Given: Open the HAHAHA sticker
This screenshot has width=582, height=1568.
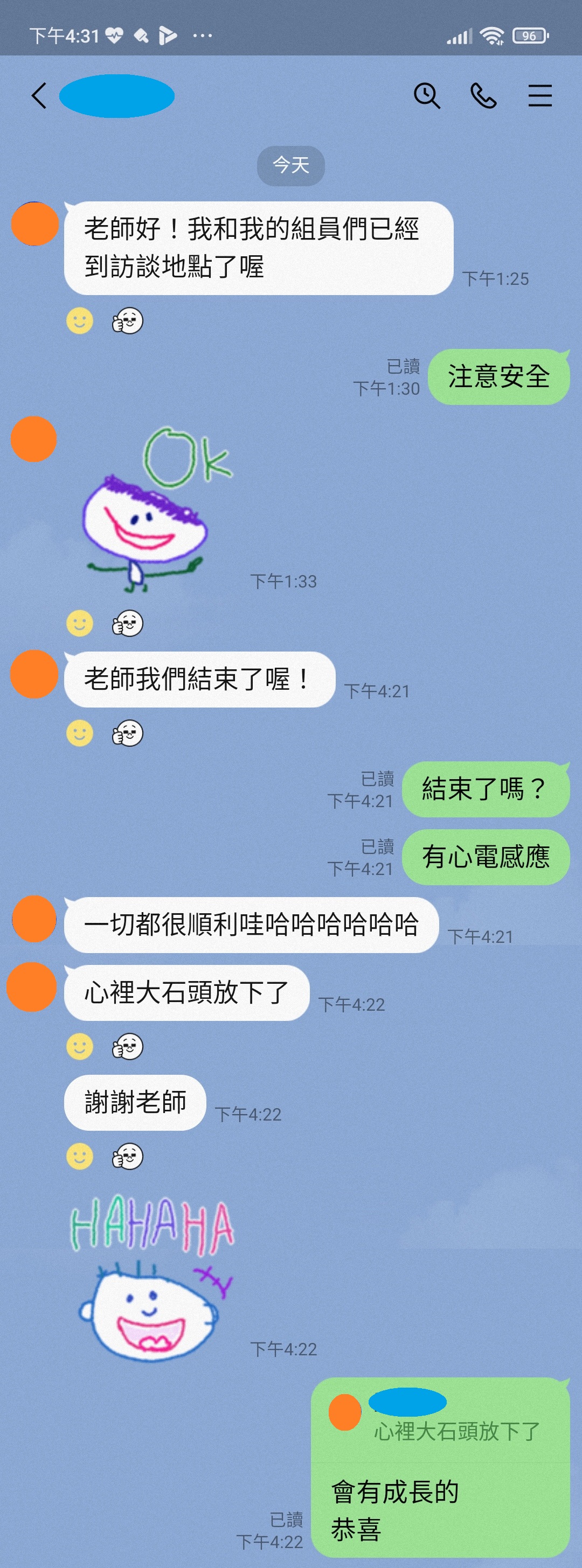Looking at the screenshot, I should pos(154,1278).
